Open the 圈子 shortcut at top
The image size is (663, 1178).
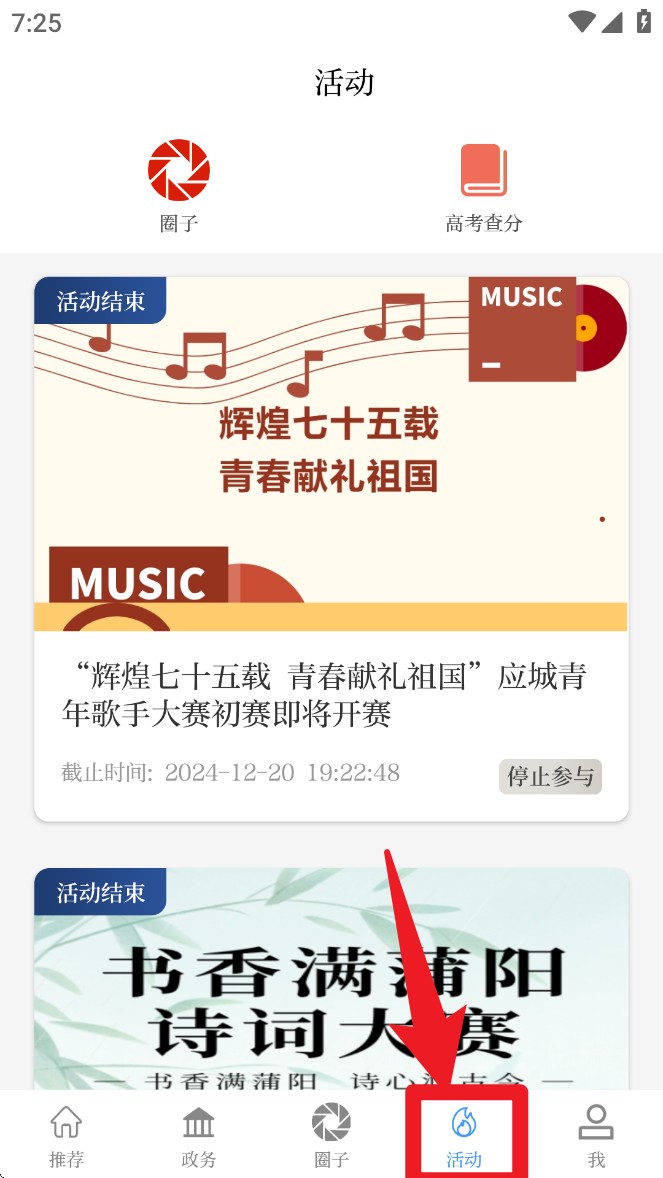[179, 186]
